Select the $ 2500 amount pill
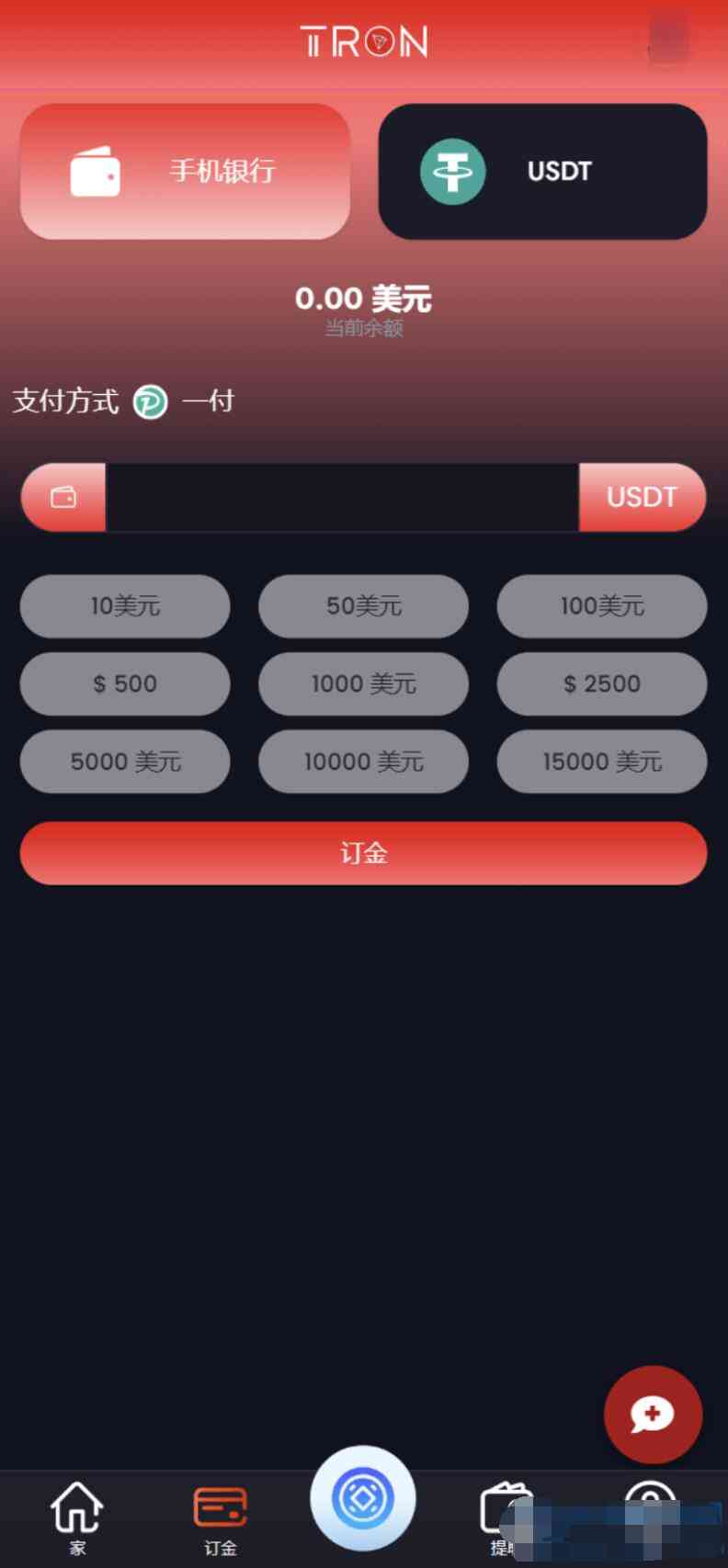 point(601,683)
